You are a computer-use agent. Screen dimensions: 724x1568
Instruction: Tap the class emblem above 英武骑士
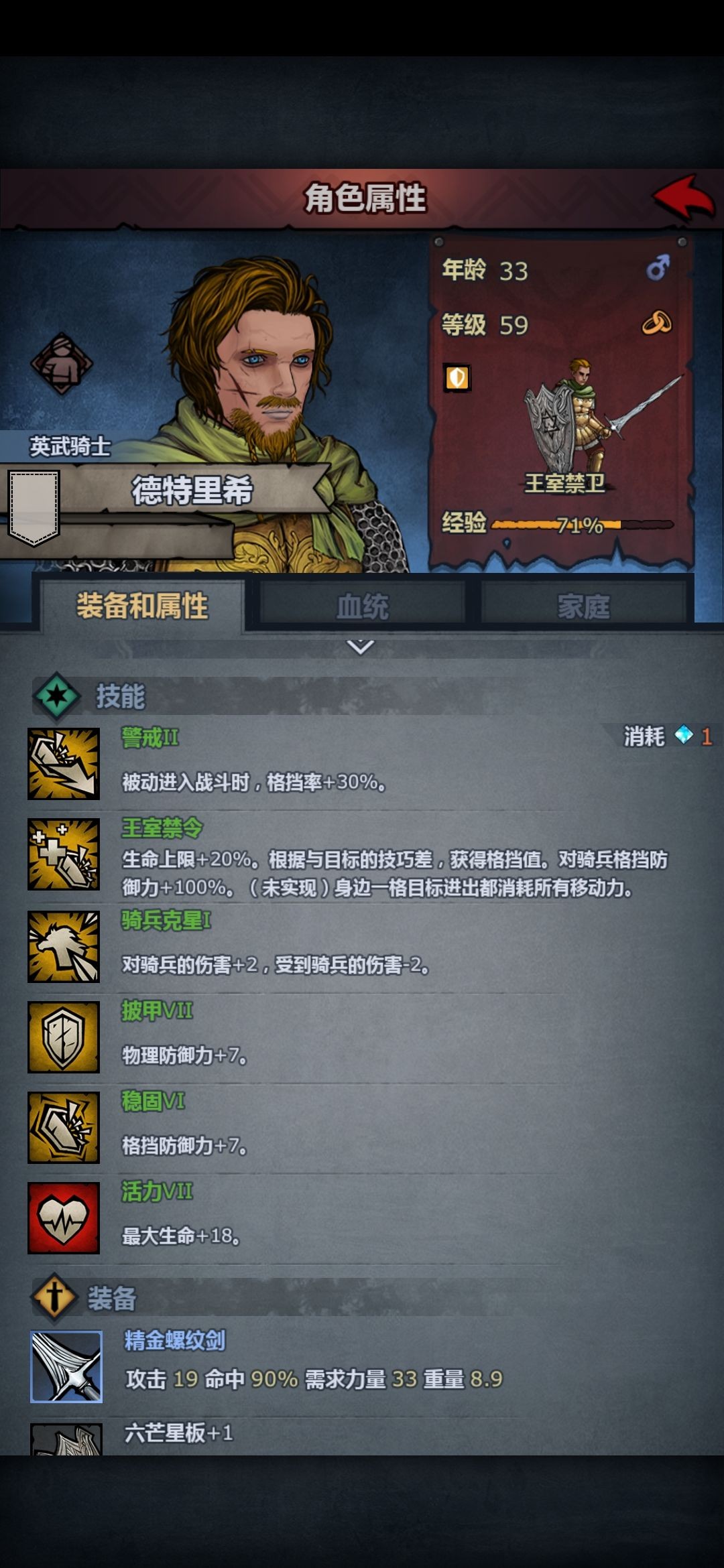point(62,364)
